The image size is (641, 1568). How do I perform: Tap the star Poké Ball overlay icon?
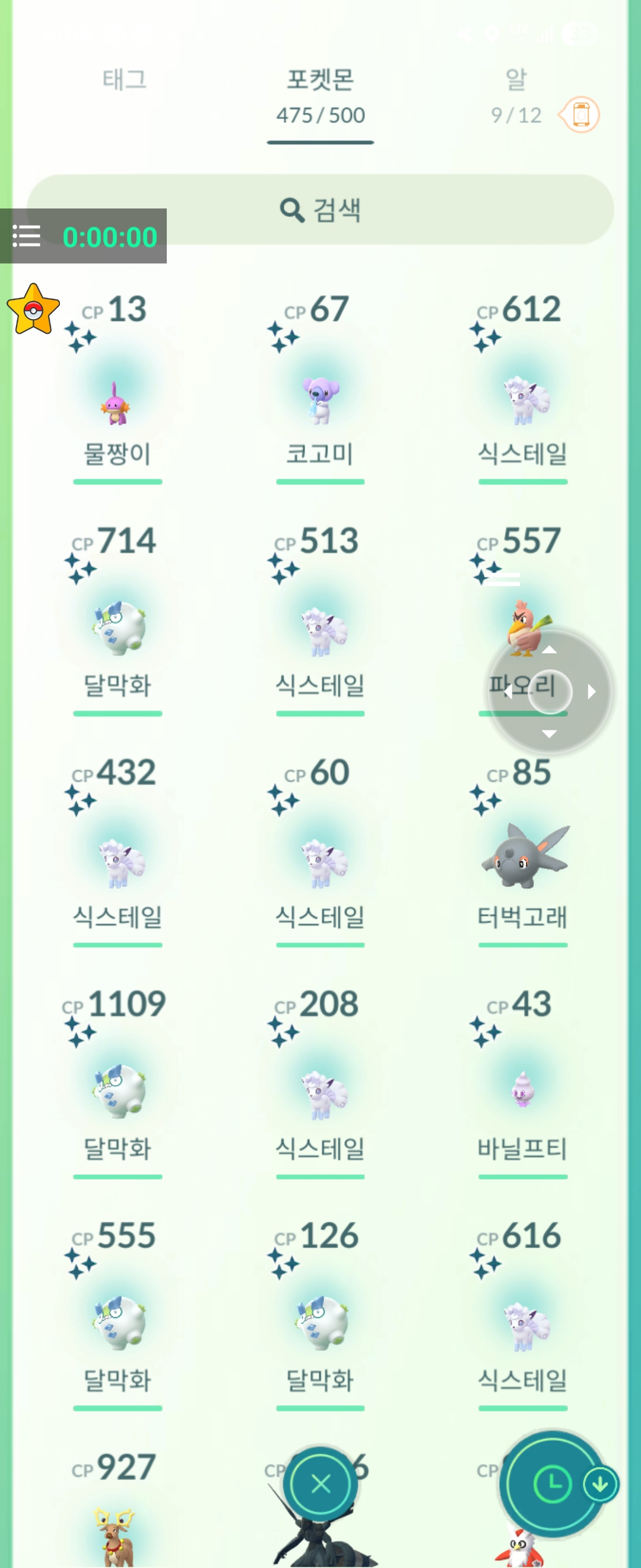(33, 310)
